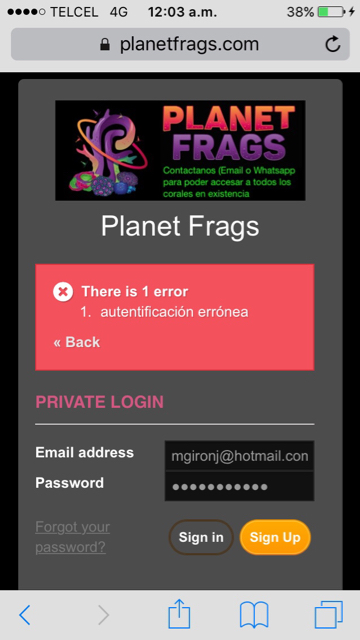Edit the Password field
This screenshot has width=360, height=640.
239,486
